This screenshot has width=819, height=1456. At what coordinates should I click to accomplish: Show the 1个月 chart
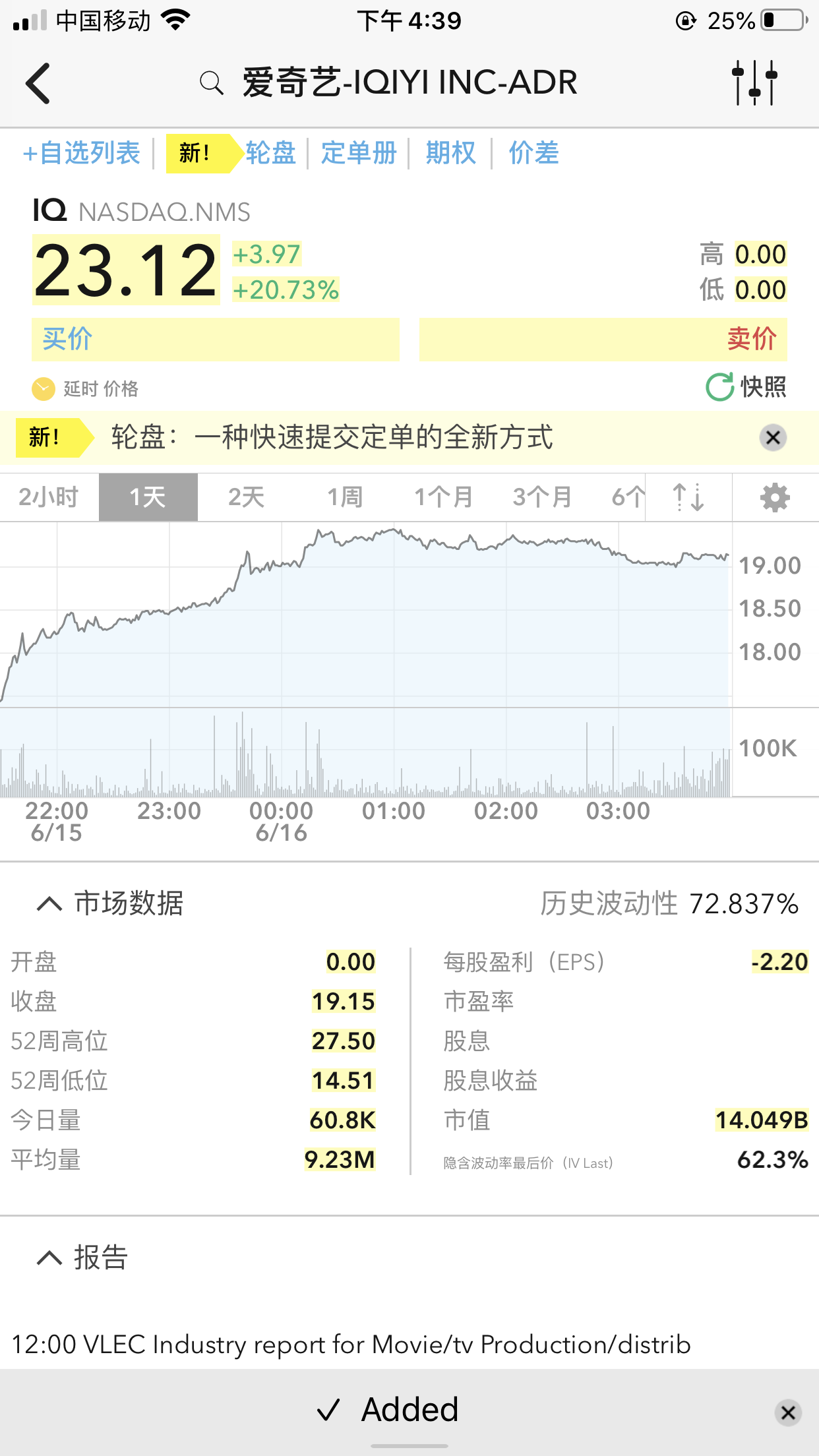[x=444, y=497]
